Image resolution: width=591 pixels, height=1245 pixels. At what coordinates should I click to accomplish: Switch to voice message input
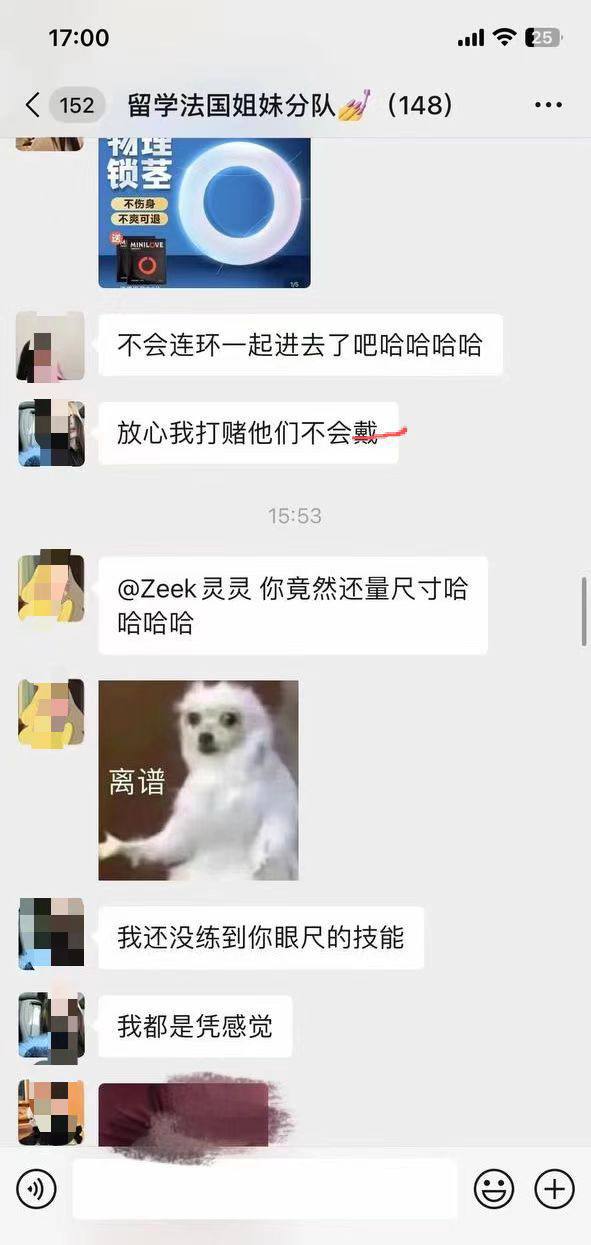pos(36,1189)
